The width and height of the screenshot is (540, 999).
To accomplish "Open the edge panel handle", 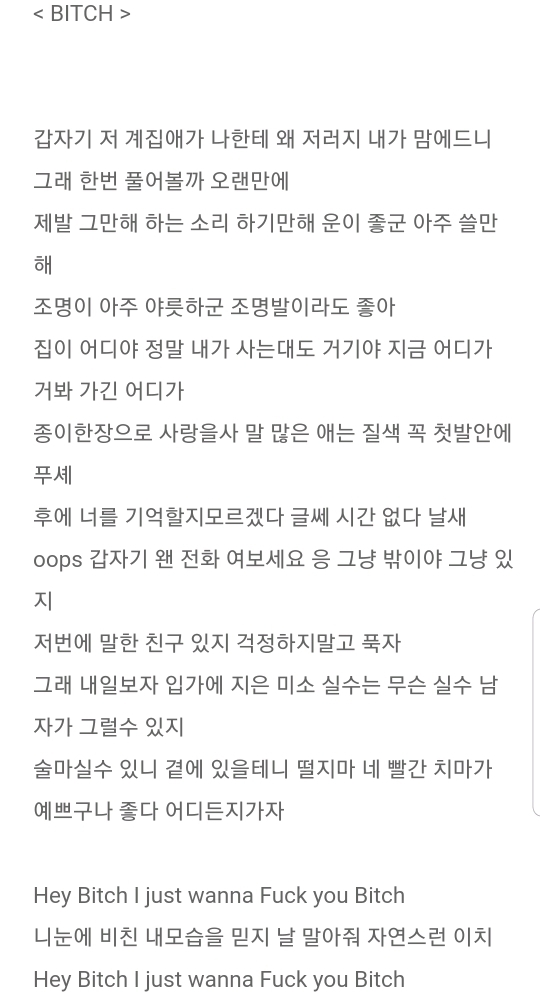I will [536, 712].
